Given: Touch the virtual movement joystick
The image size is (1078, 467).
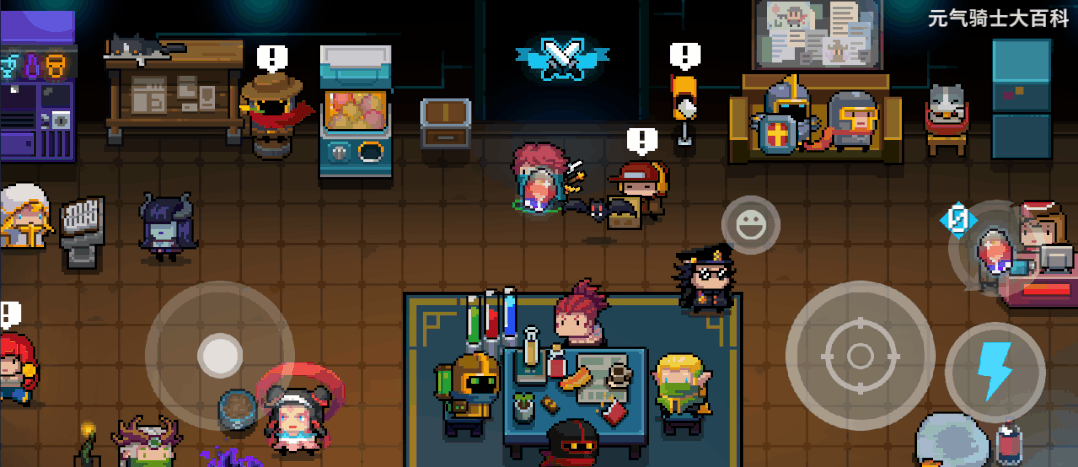Looking at the screenshot, I should coord(218,354).
